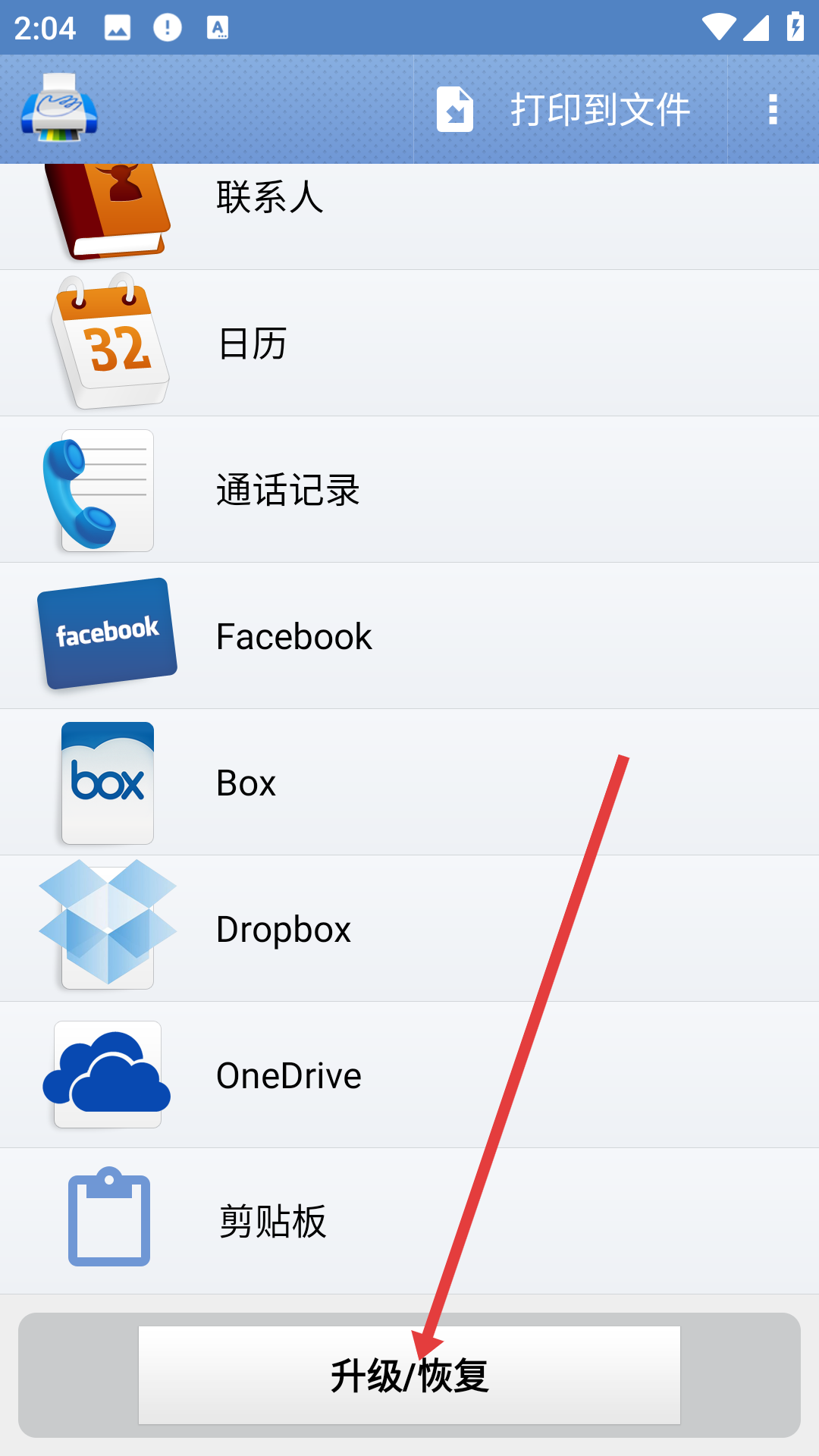Viewport: 819px width, 1456px height.
Task: Tap the 升级/恢复 upgrade button
Action: pyautogui.click(x=409, y=1375)
